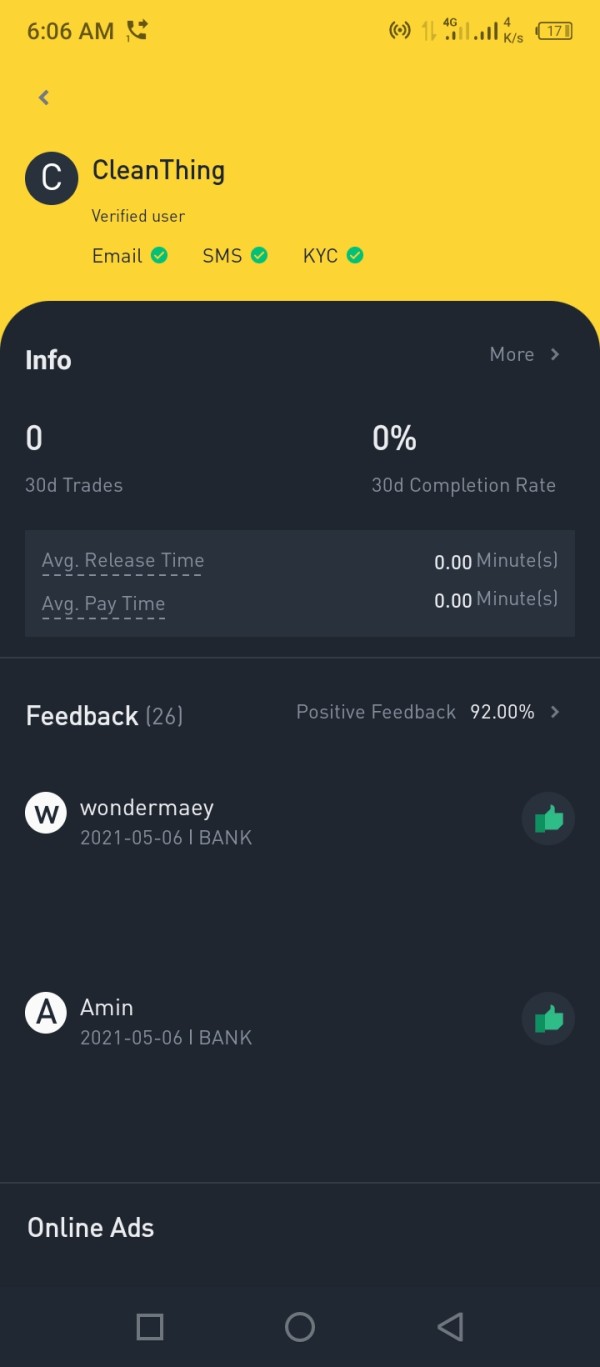Screen dimensions: 600x1367
Task: Open the system home screen
Action: click(300, 1327)
